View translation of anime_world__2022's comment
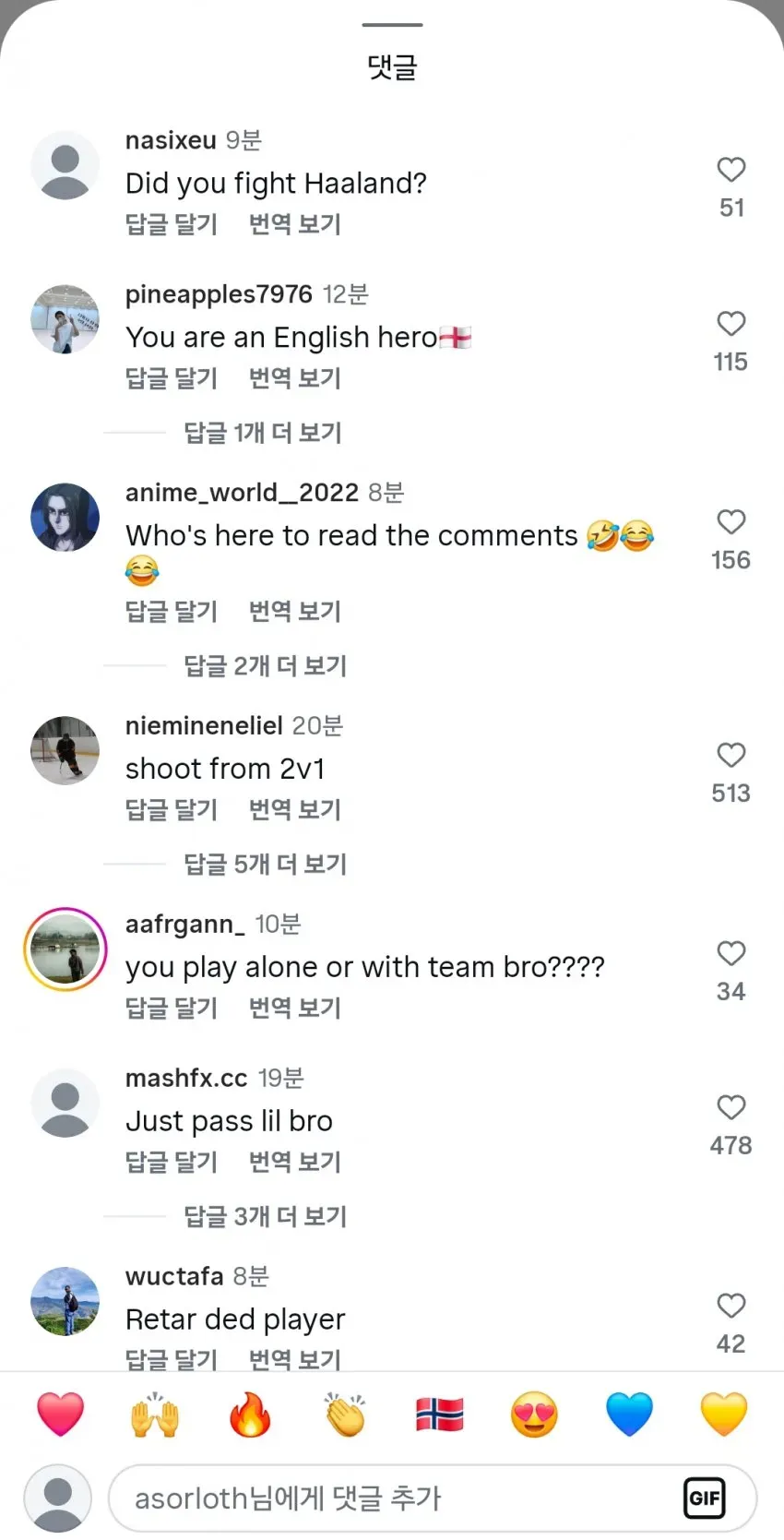The image size is (784, 1540). coord(295,611)
